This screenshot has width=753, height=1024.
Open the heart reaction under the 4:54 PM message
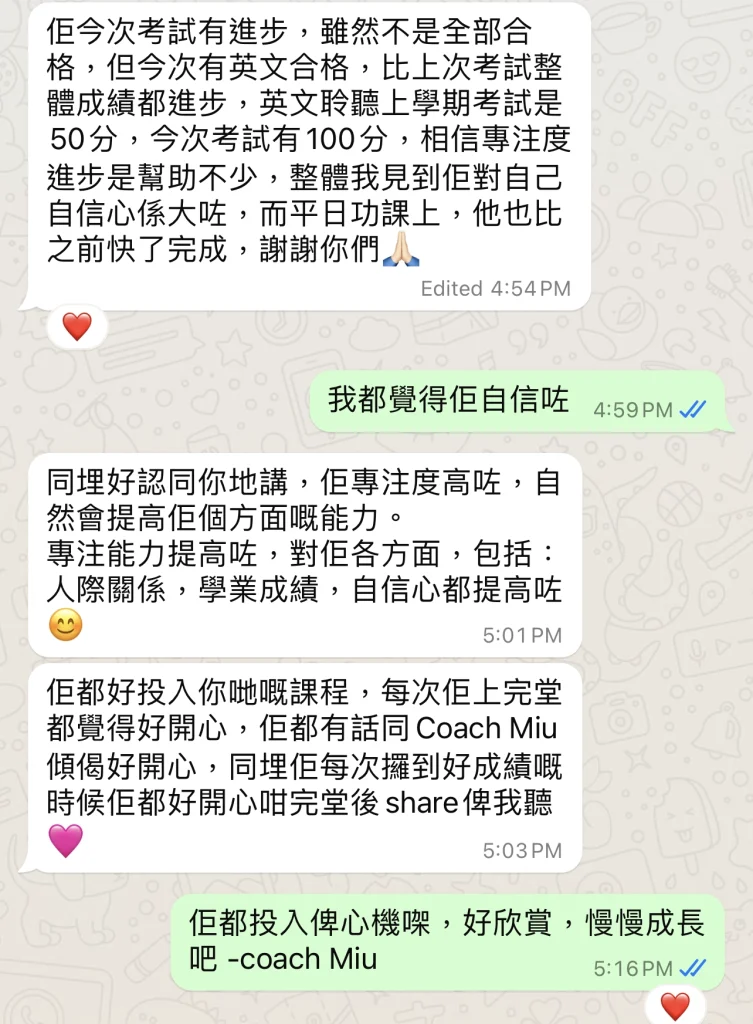(x=77, y=326)
